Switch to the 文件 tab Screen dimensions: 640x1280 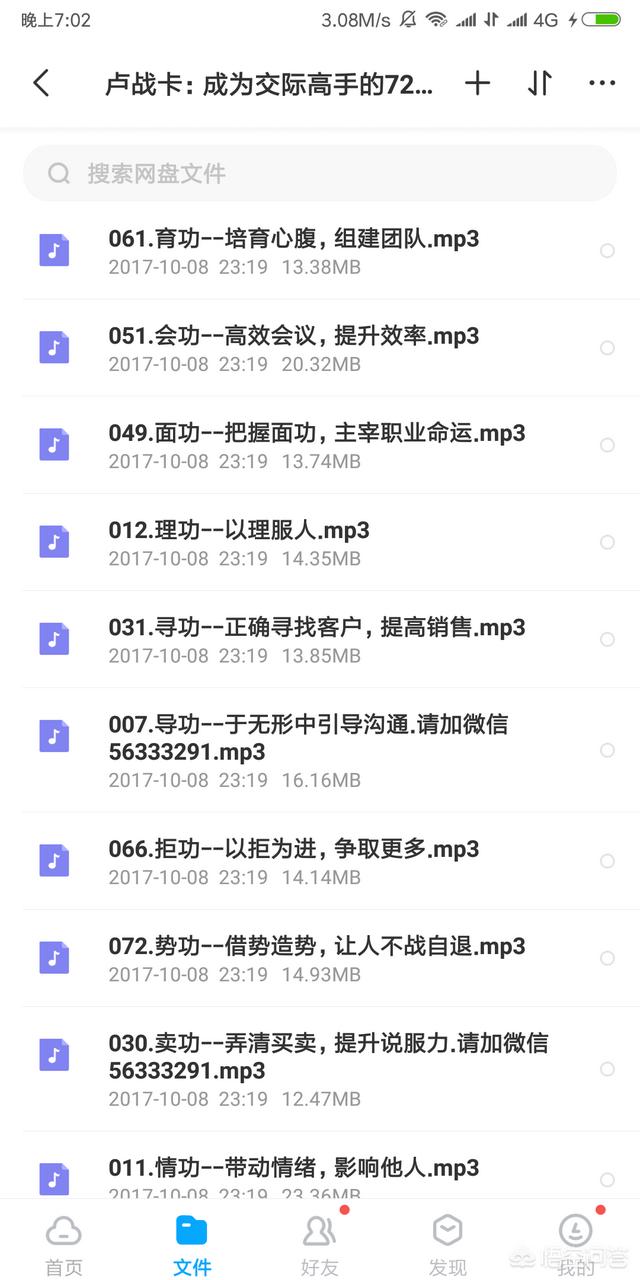point(192,1245)
